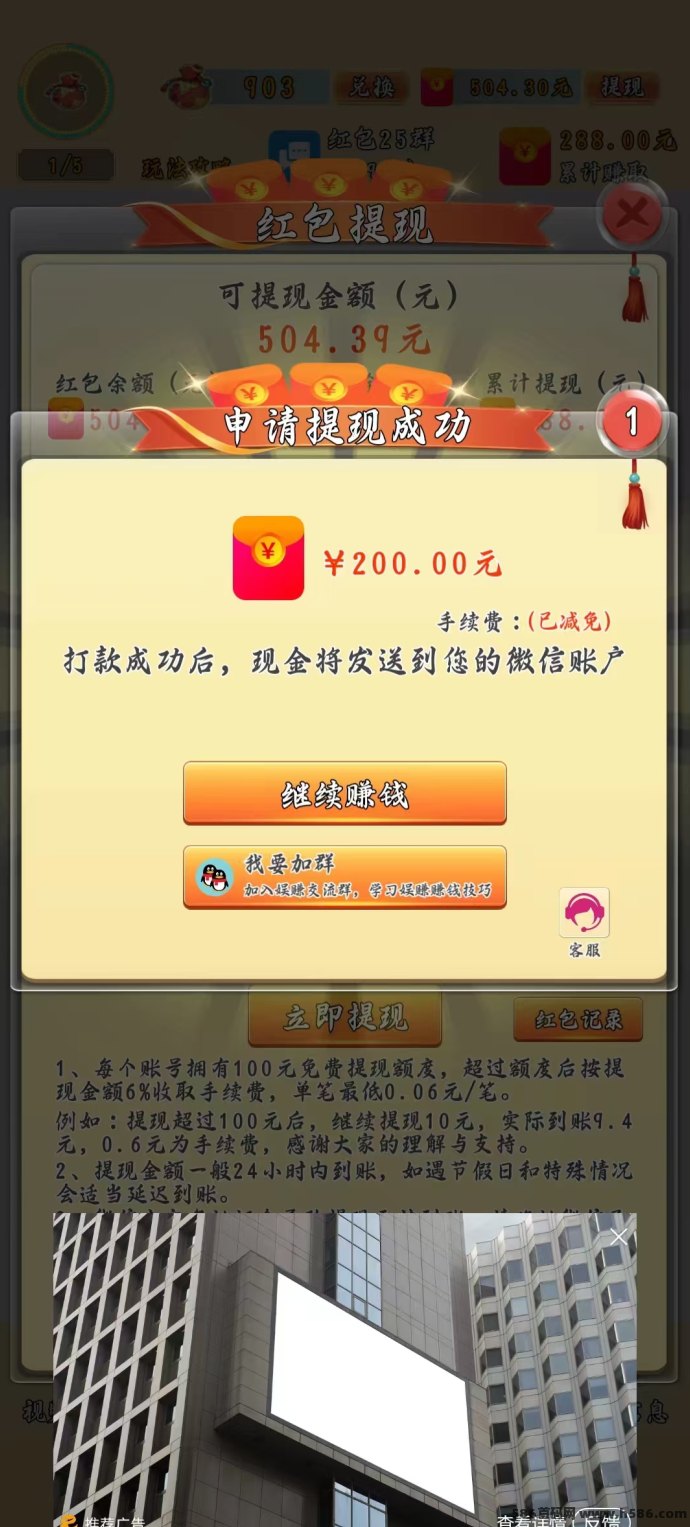Open 客服 customer service
This screenshot has width=690, height=1527.
584,922
